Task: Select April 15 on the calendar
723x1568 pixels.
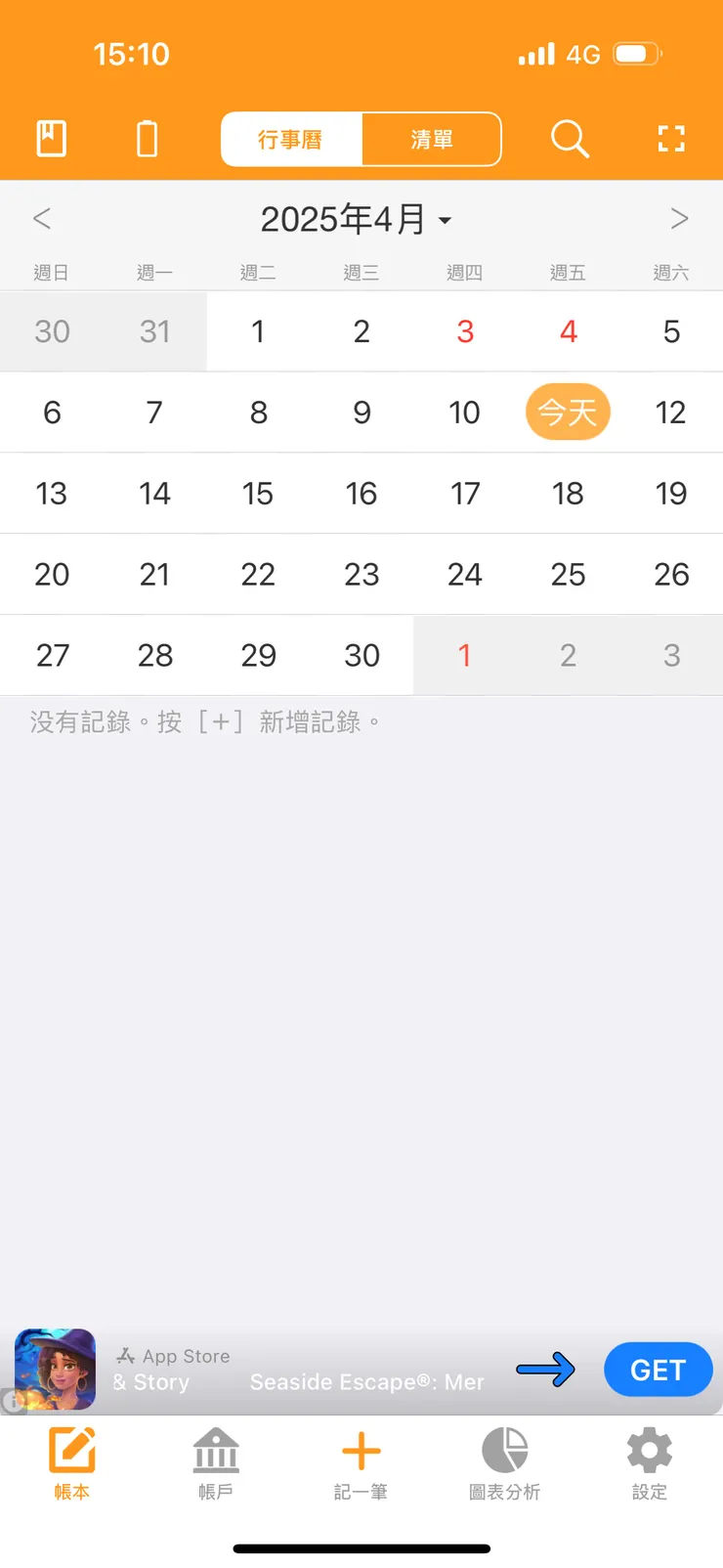Action: [x=258, y=494]
